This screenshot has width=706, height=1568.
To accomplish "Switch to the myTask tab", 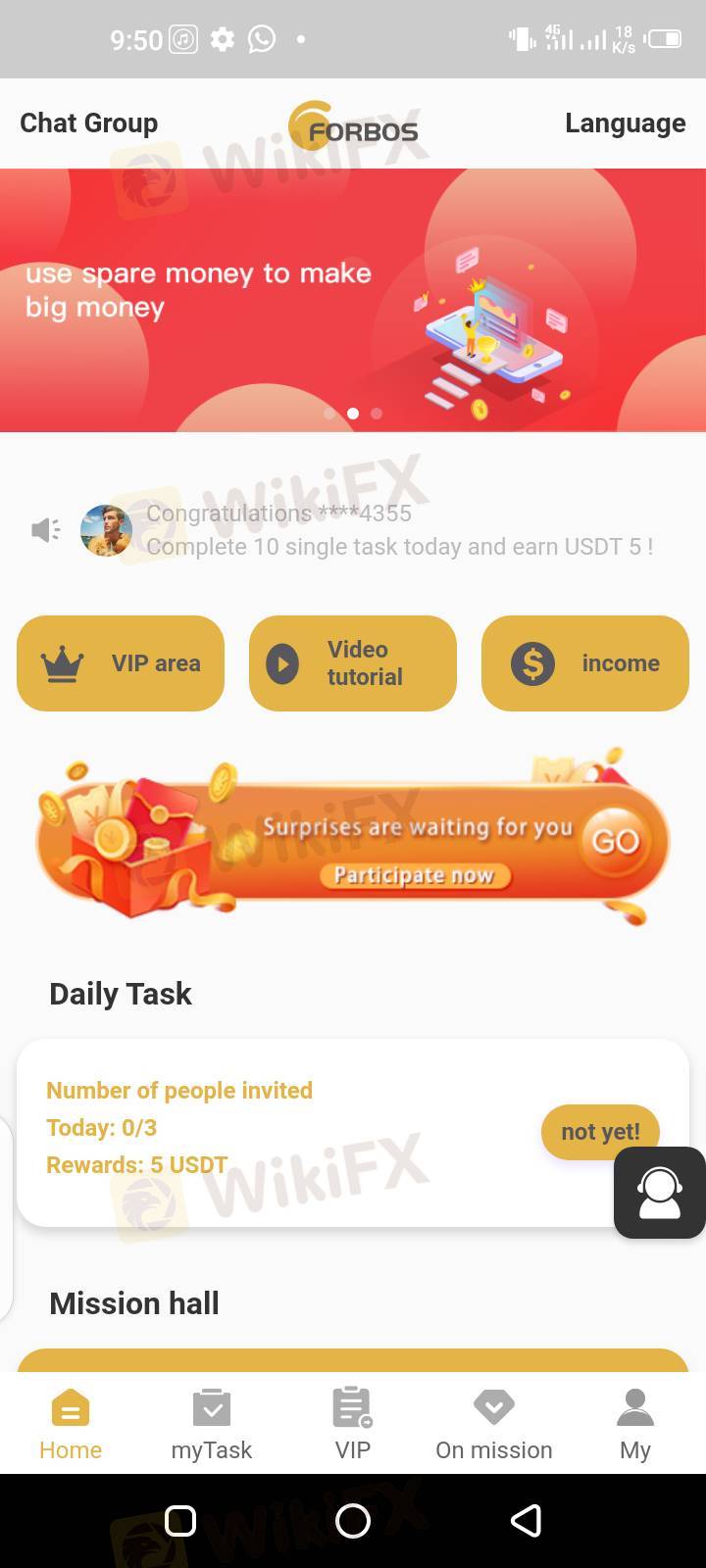I will pos(212,1423).
